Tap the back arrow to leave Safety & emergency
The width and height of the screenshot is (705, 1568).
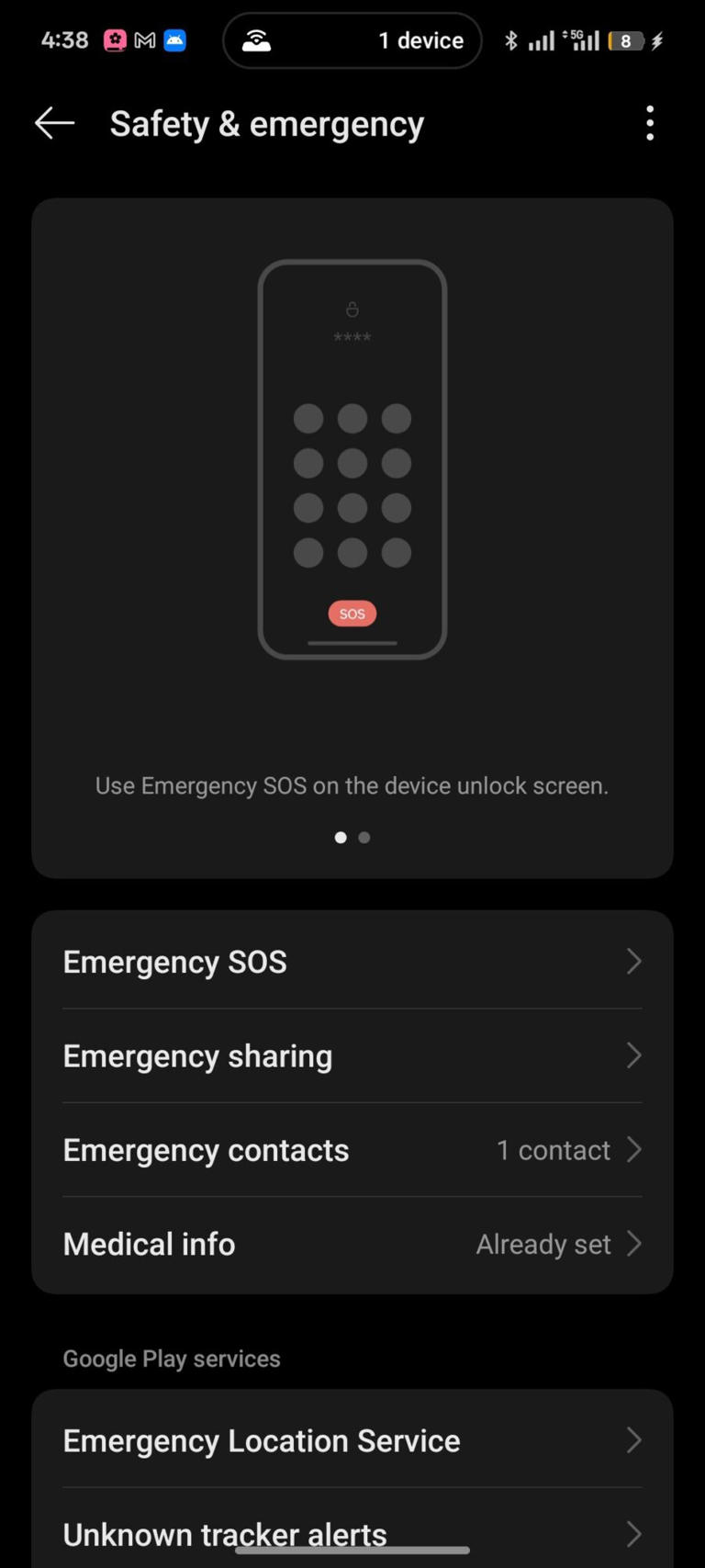coord(52,122)
